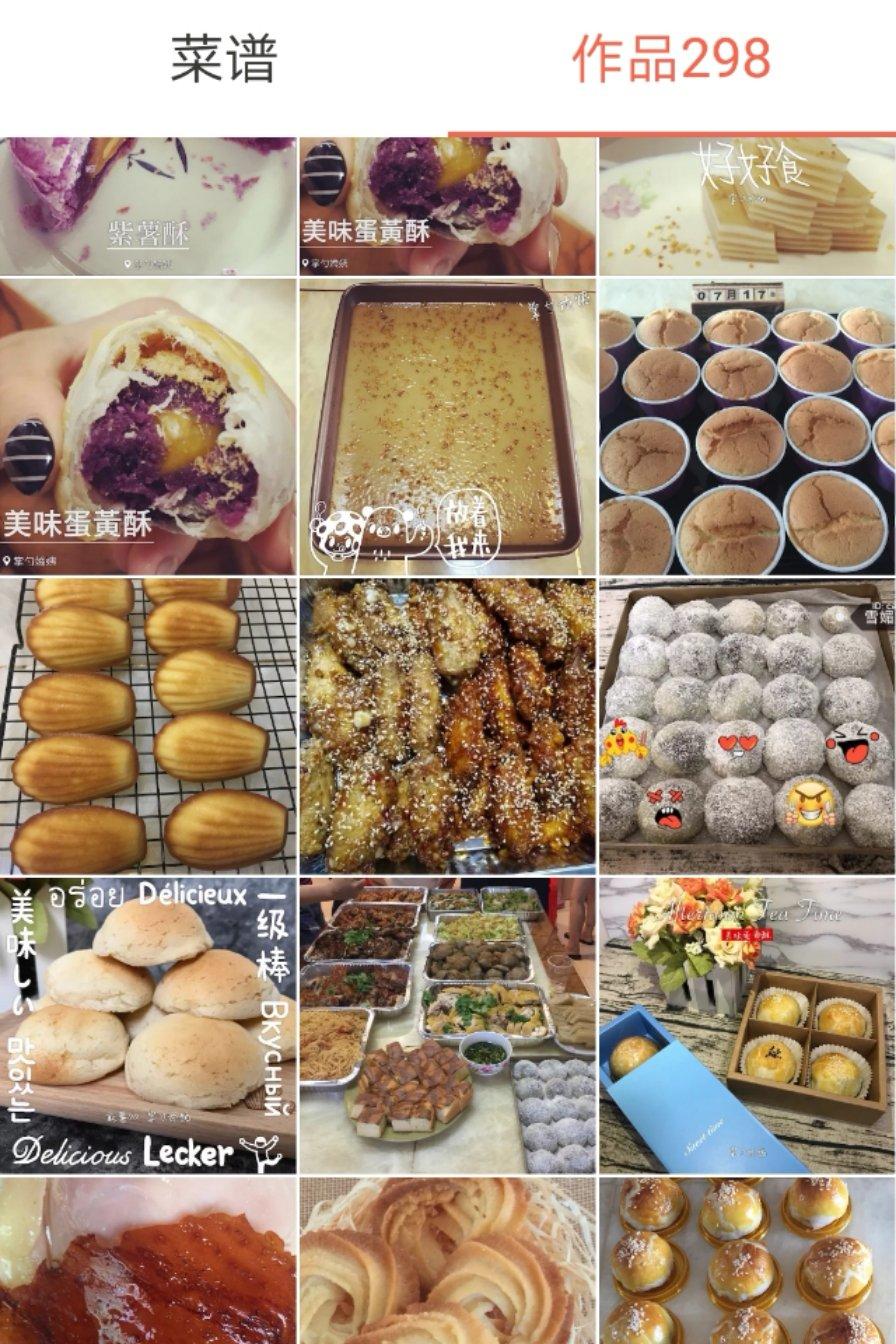The height and width of the screenshot is (1344, 896).
Task: Open the coconut balls photo with emoji stickers
Action: [x=747, y=726]
